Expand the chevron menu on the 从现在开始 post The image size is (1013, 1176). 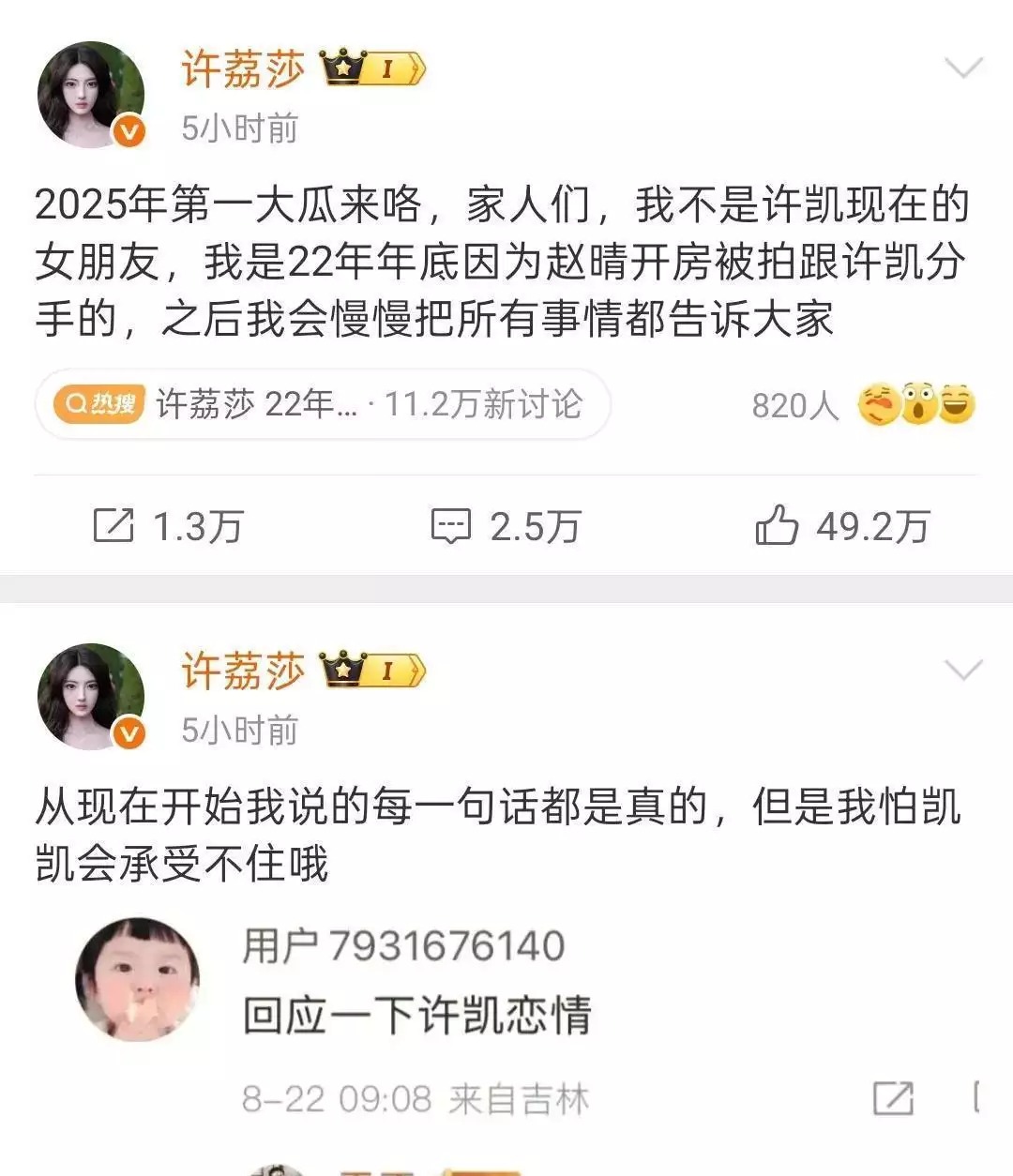coord(963,671)
